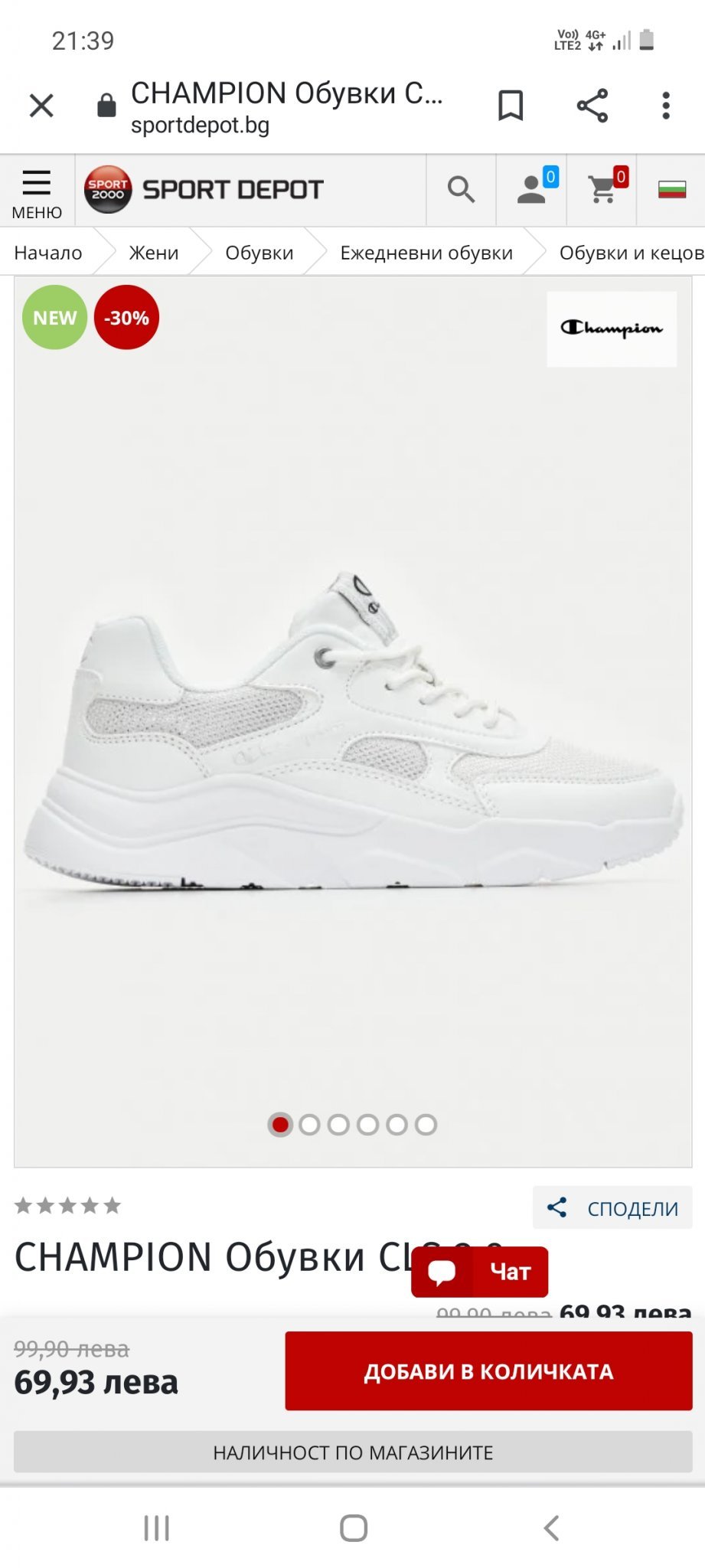Image resolution: width=705 pixels, height=1568 pixels.
Task: Open the Жени breadcrumb
Action: pos(153,253)
